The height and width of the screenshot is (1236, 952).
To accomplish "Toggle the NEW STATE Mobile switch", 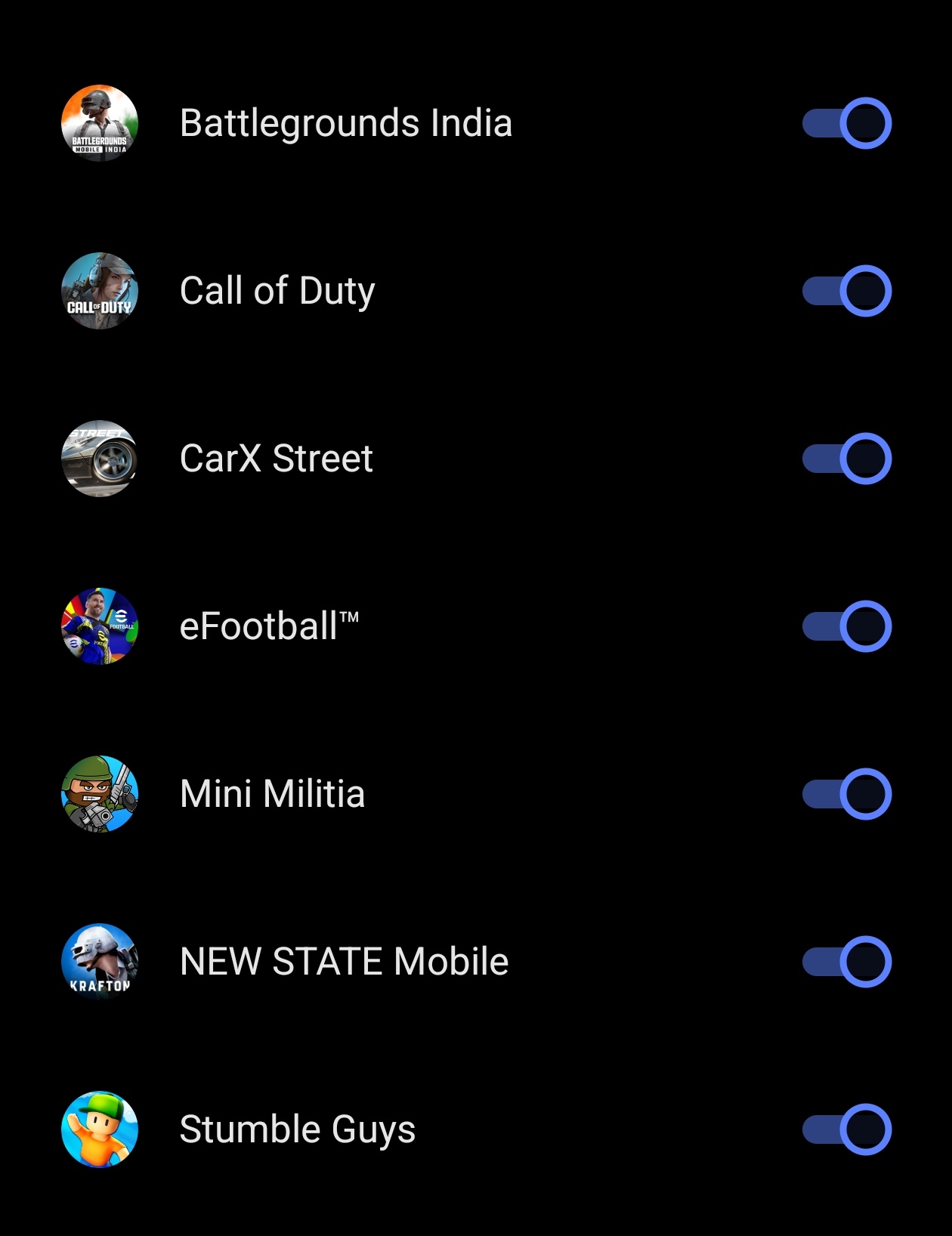I will click(847, 962).
